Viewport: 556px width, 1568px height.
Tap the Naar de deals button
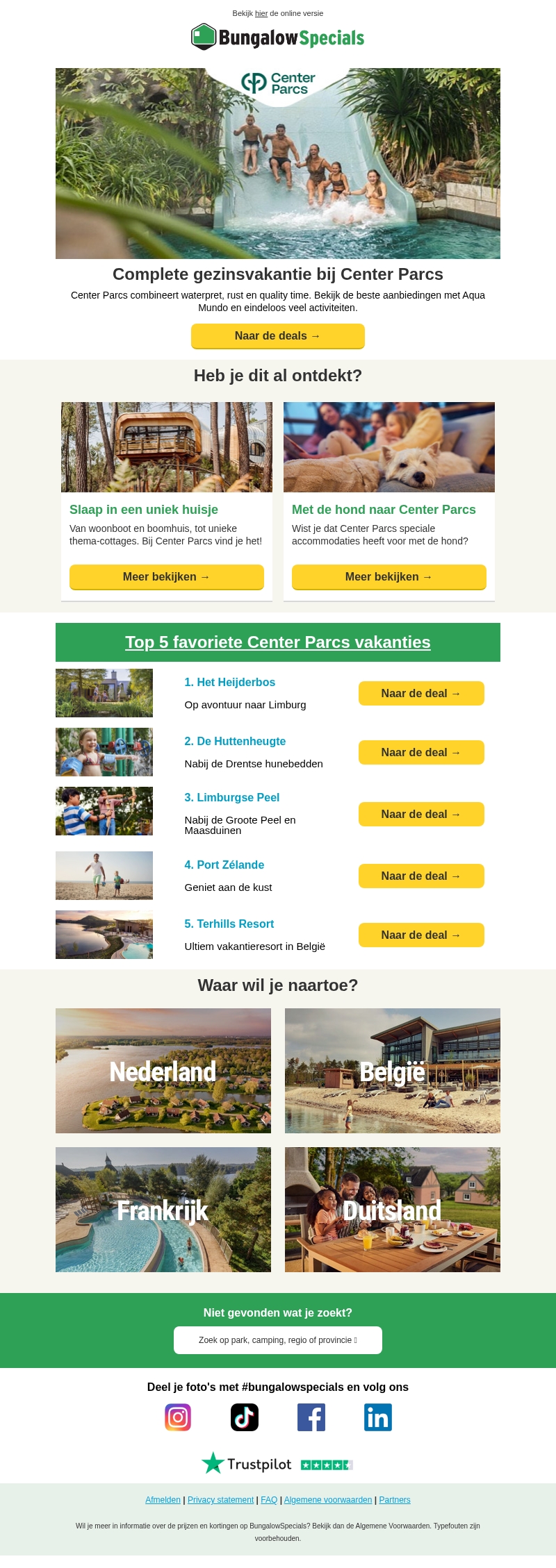pos(277,336)
